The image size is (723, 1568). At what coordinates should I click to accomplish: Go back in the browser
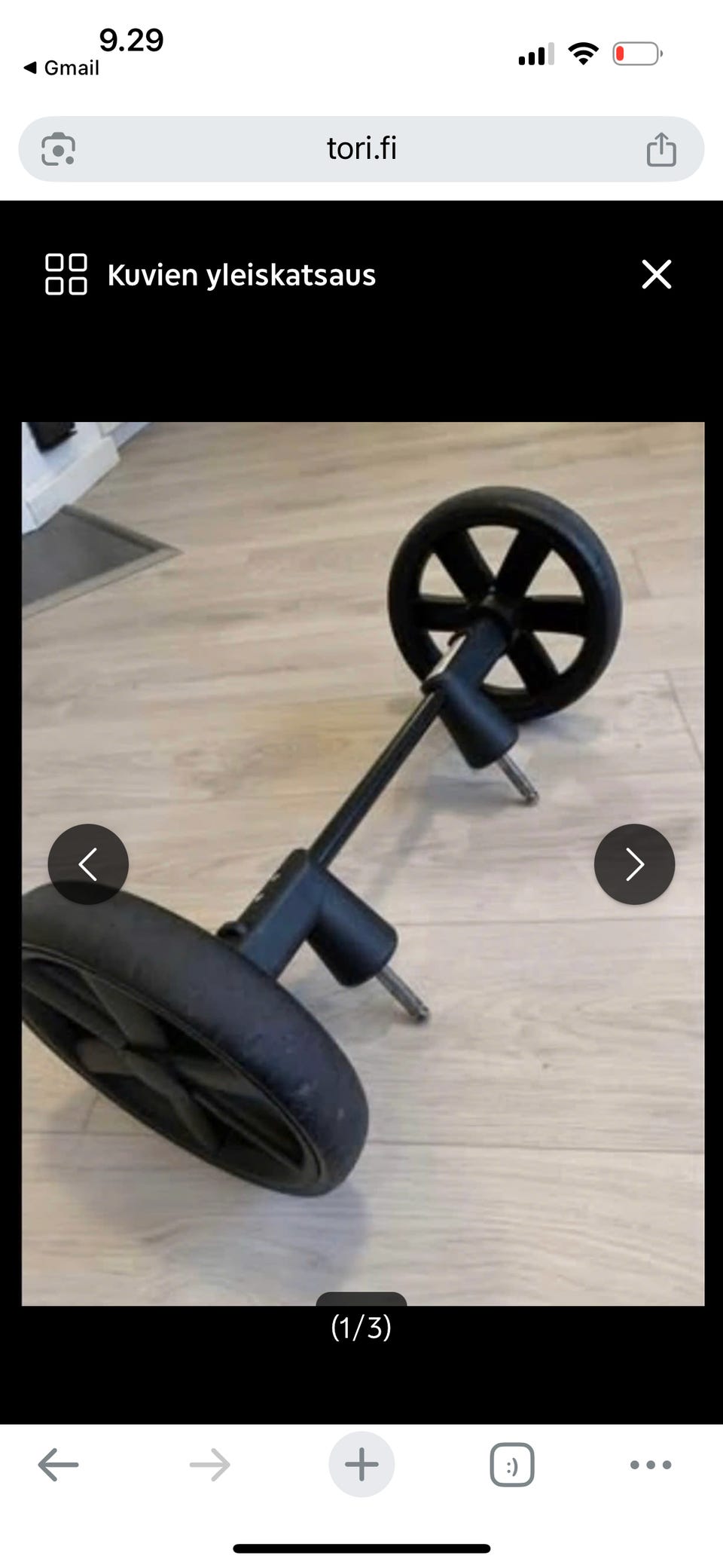pos(58,1465)
